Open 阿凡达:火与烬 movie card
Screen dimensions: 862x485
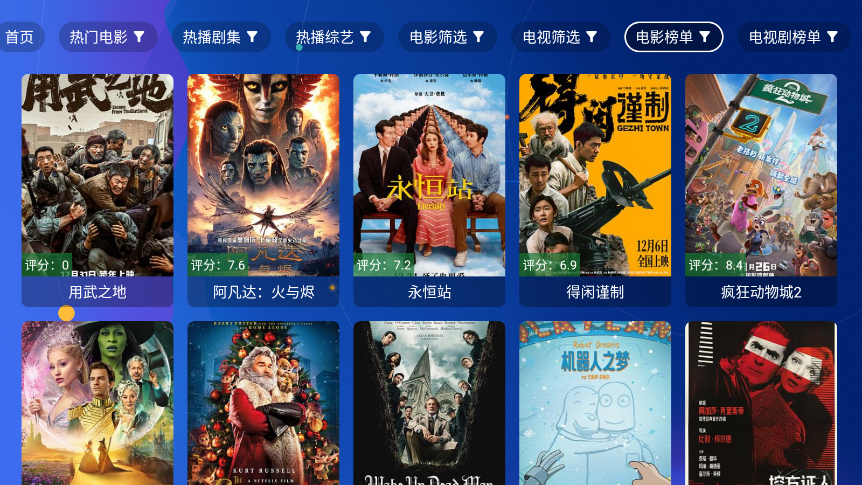263,180
